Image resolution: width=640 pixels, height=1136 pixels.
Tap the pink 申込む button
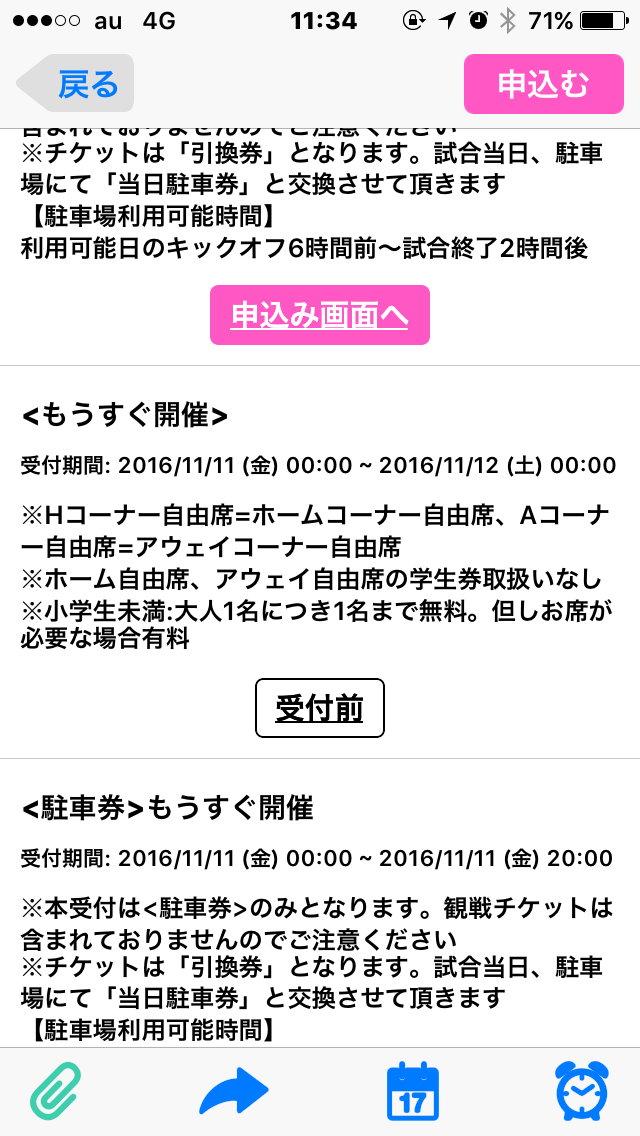tap(544, 84)
